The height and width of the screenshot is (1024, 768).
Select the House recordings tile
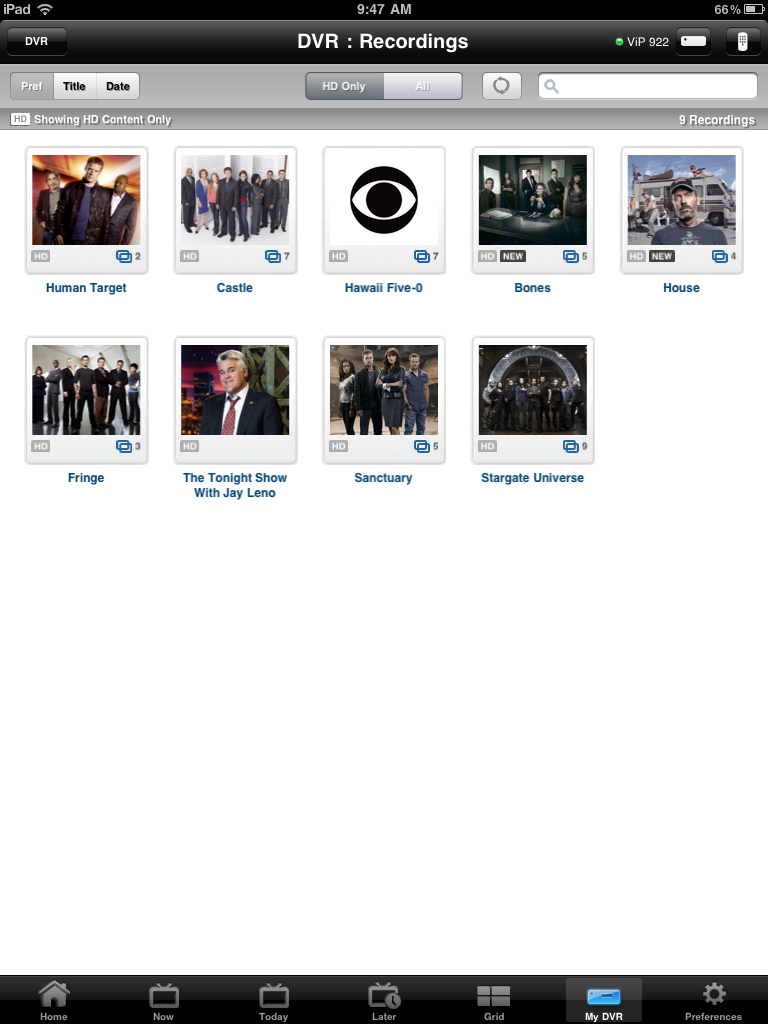click(682, 210)
